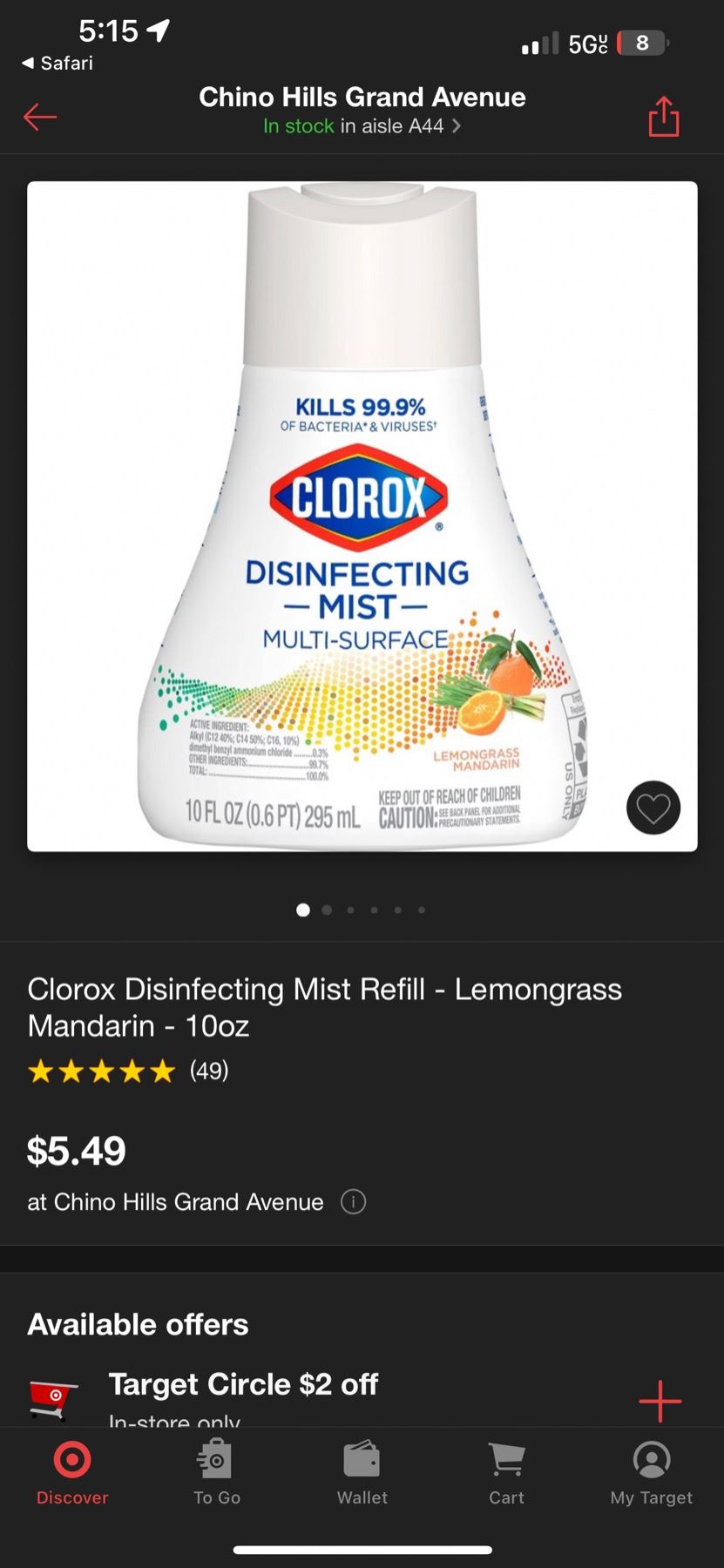
Task: Go to the My Target tab
Action: (651, 1473)
